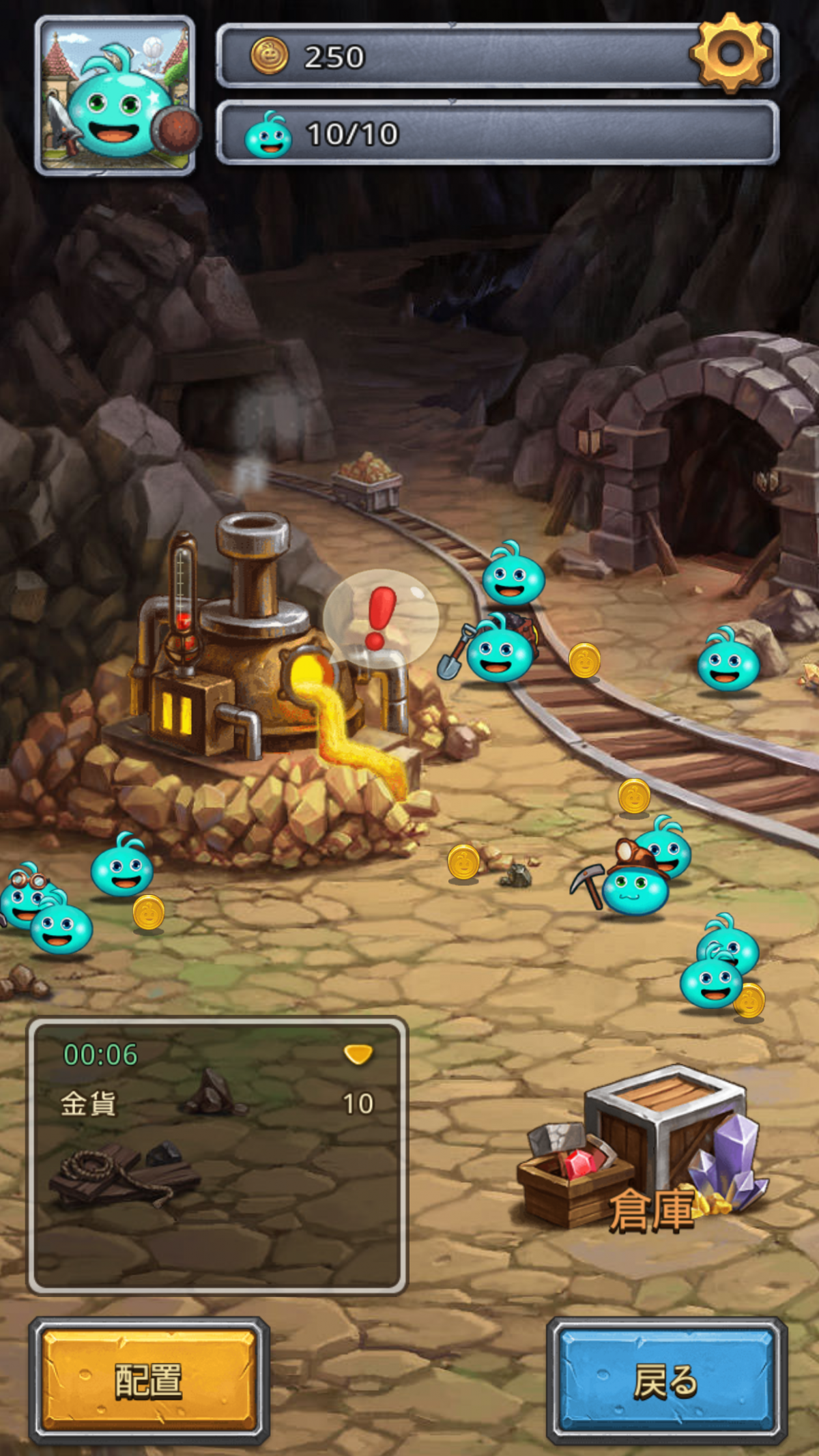The width and height of the screenshot is (819, 1456).
Task: Open the settings gear
Action: pyautogui.click(x=730, y=53)
